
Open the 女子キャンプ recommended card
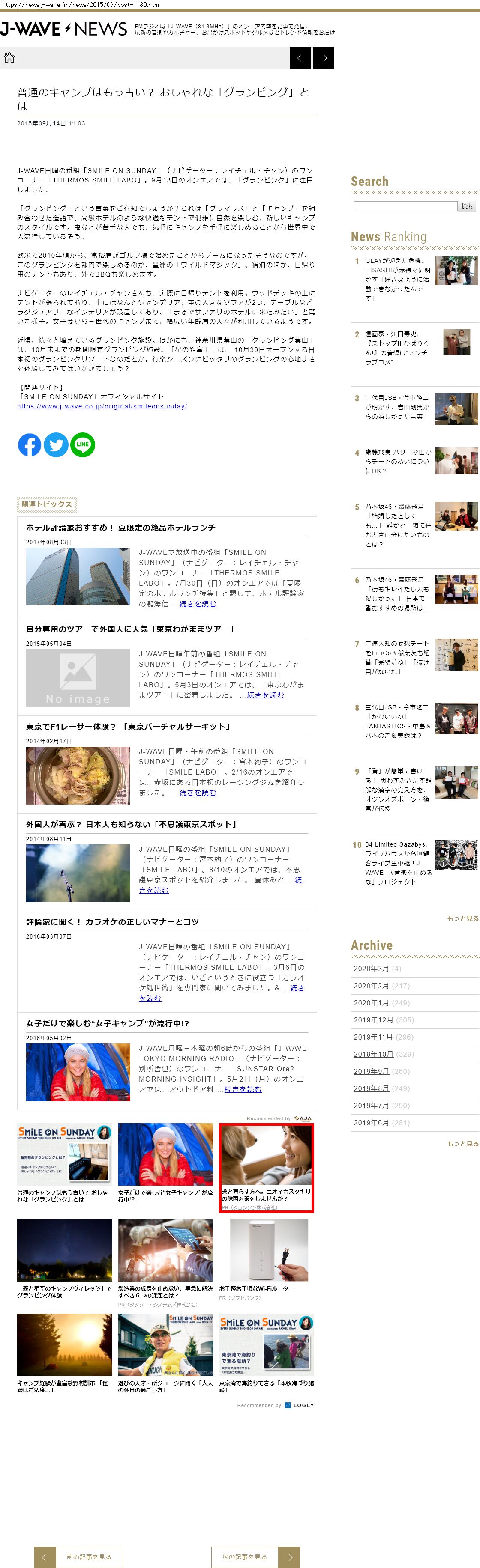165,1163
